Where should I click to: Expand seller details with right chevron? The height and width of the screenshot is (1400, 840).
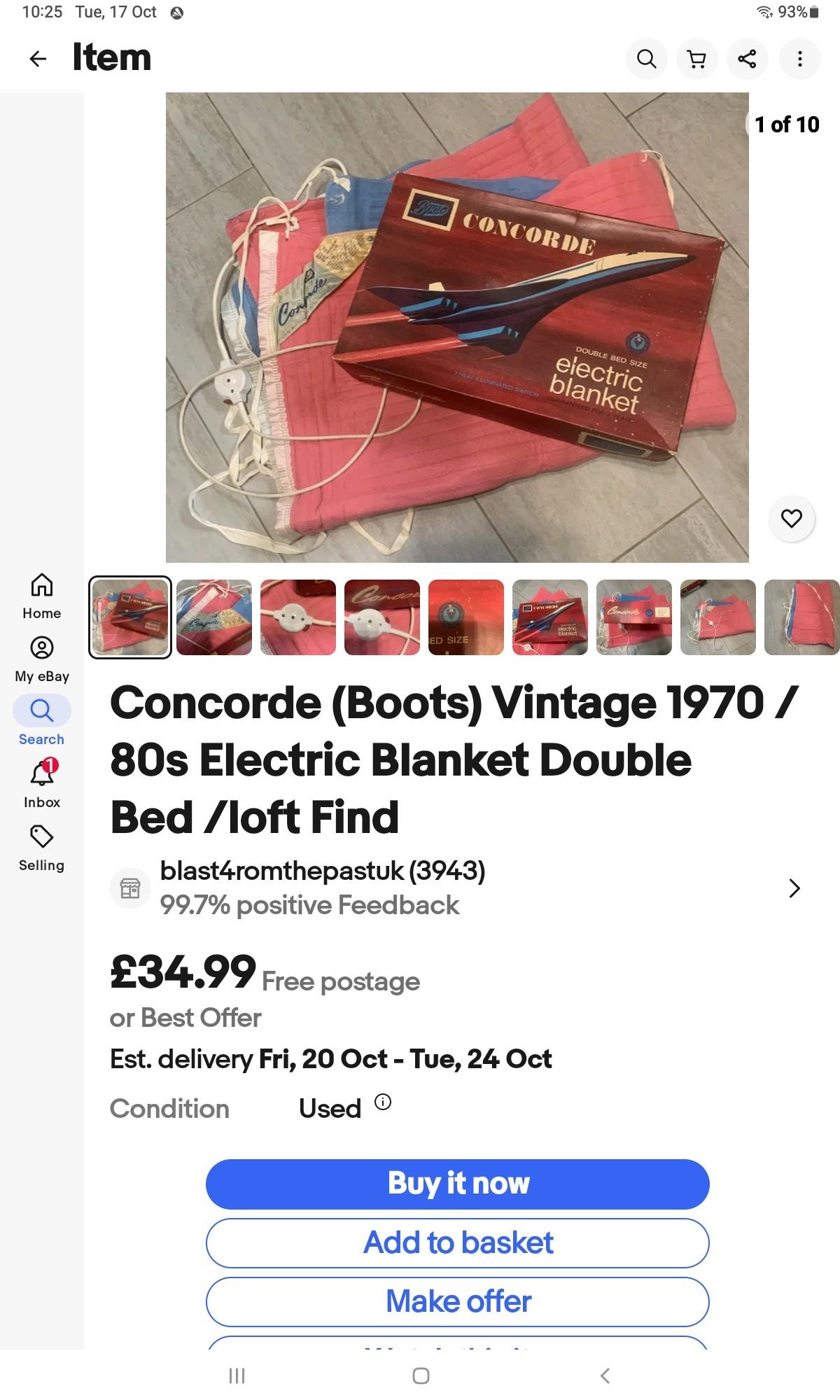tap(794, 888)
